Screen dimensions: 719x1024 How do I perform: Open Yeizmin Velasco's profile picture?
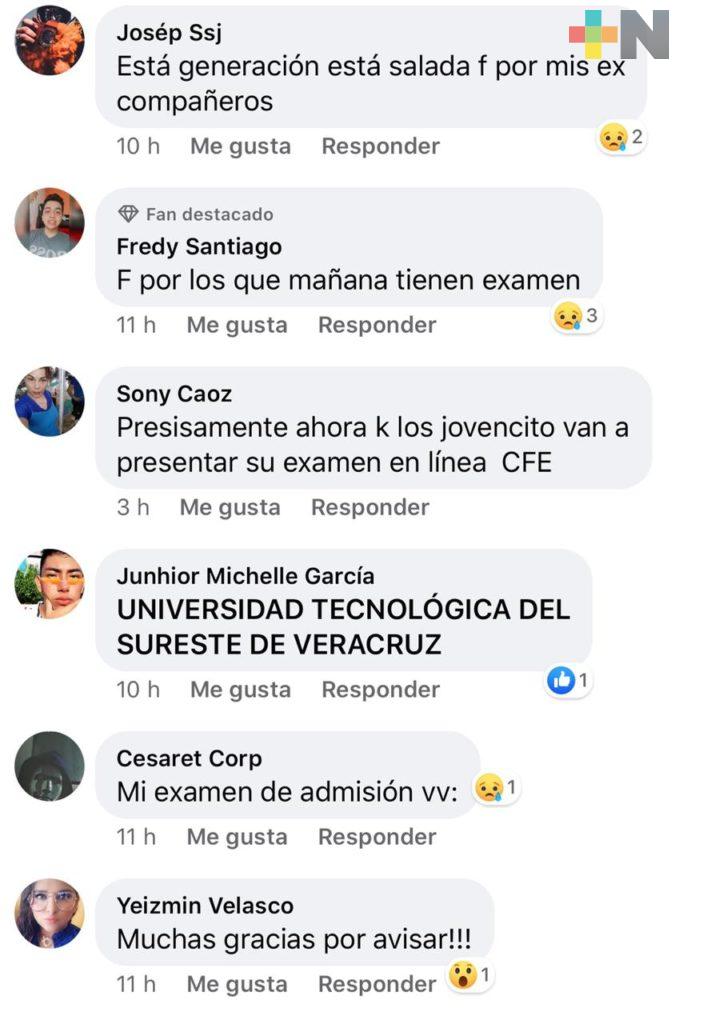pos(50,913)
